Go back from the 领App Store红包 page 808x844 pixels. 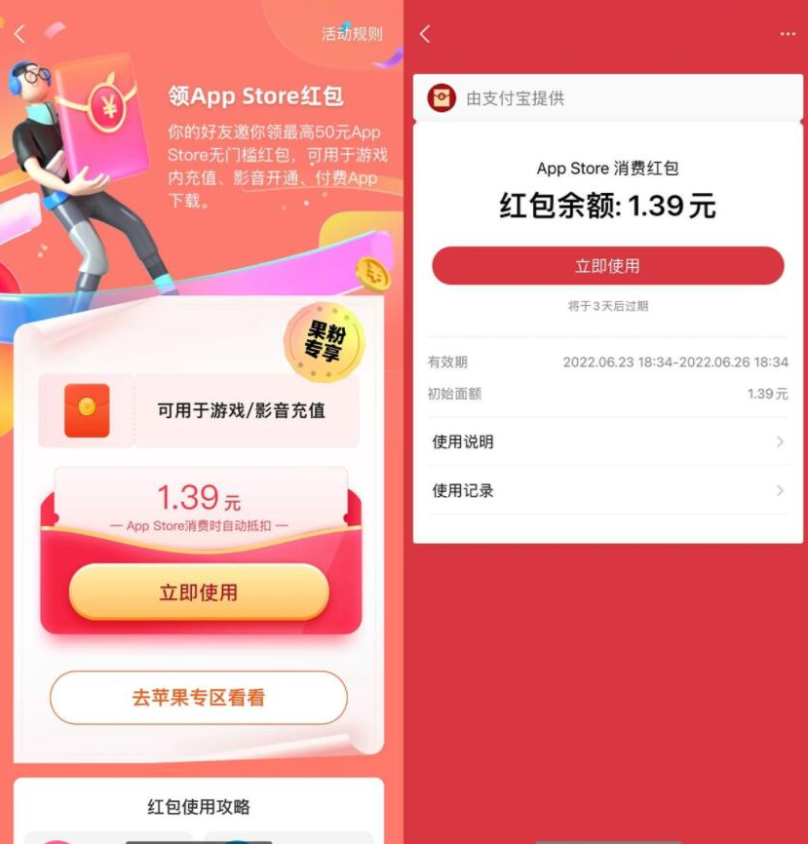click(x=20, y=34)
